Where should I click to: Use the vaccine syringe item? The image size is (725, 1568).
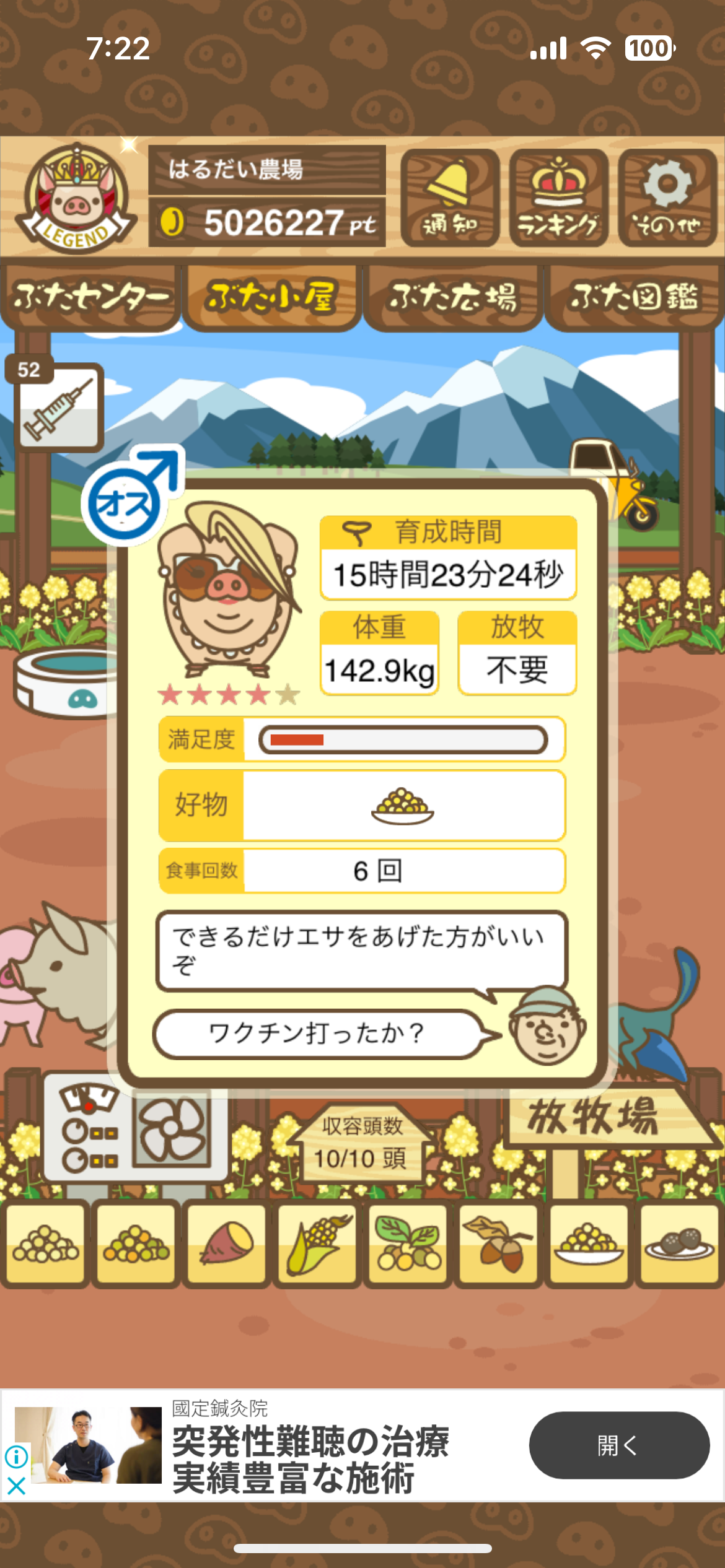pos(59,407)
